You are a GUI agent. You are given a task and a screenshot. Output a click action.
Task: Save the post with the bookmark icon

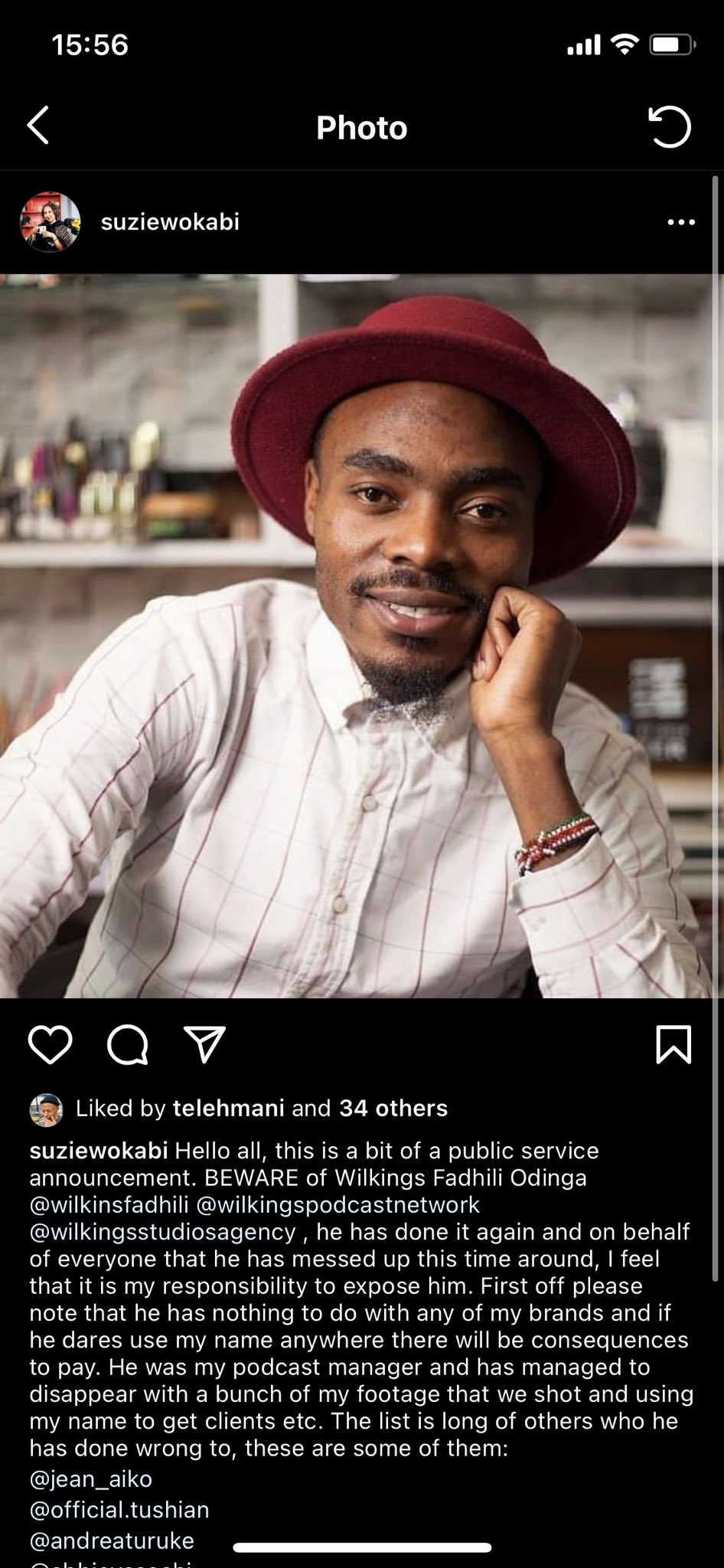pyautogui.click(x=673, y=1044)
